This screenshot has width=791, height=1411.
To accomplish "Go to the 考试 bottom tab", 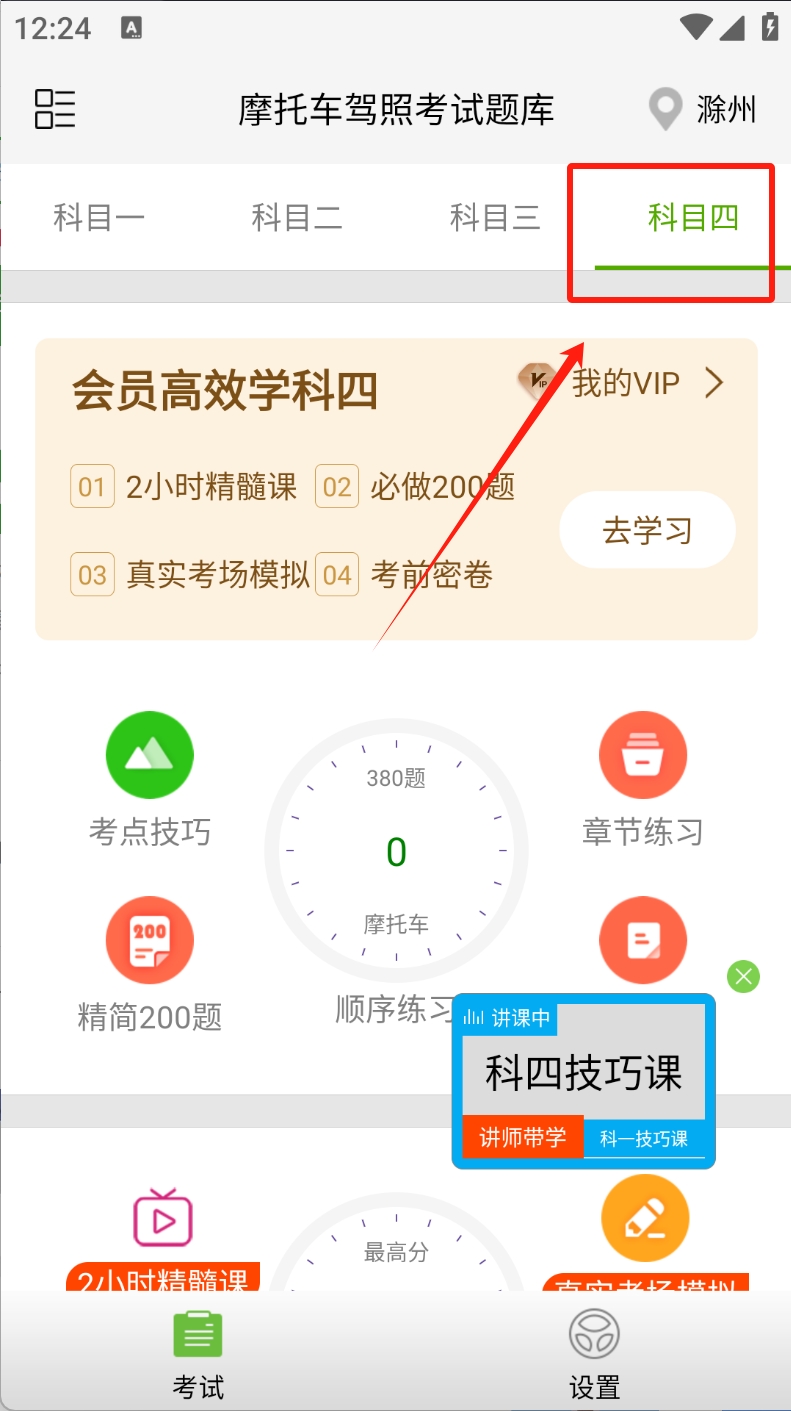I will (x=198, y=1353).
